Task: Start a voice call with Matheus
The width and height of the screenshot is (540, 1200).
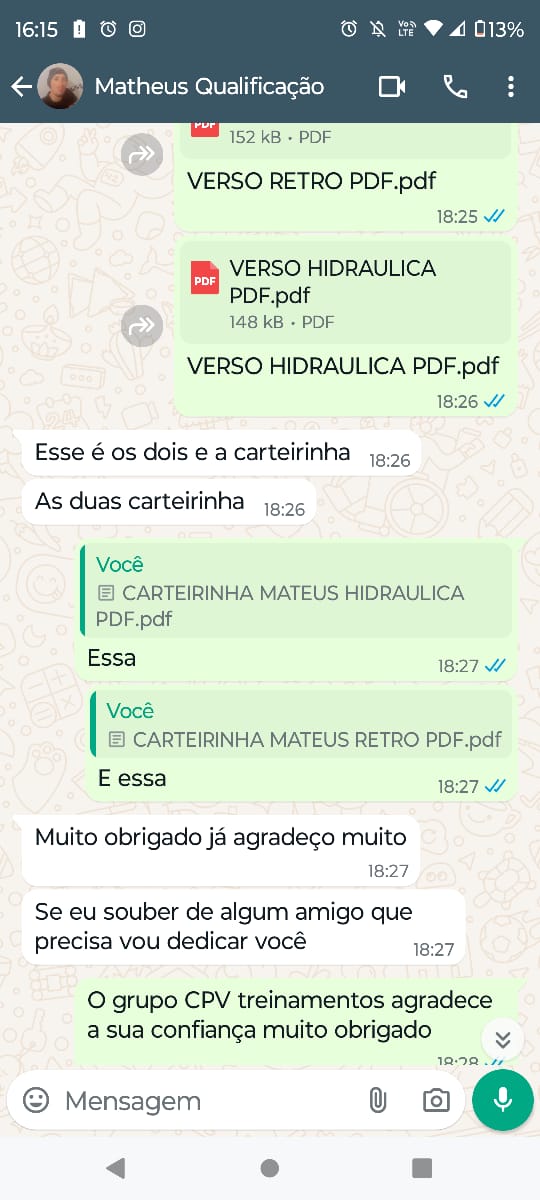Action: pos(455,87)
